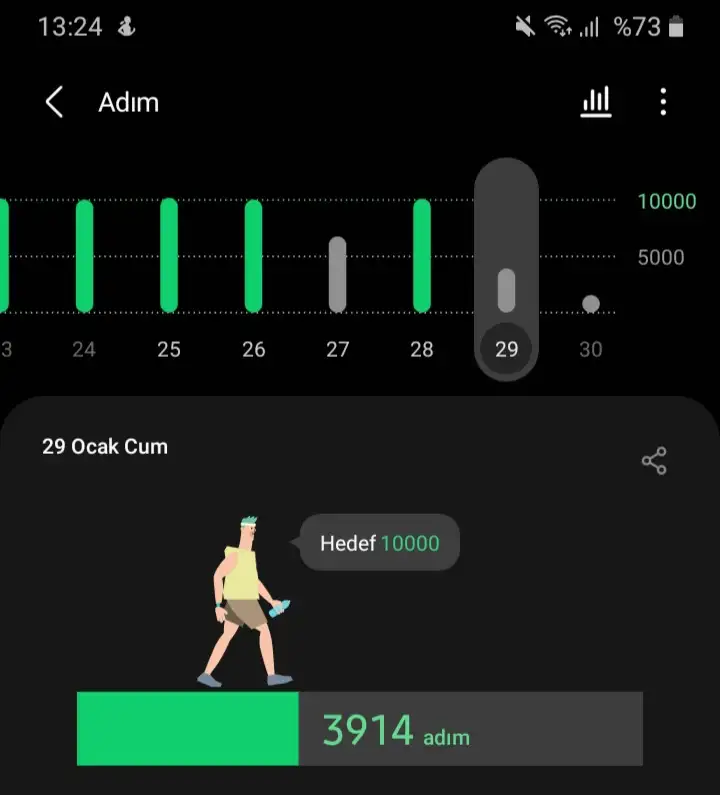Open the step trends chart view
This screenshot has height=795, width=720.
[x=596, y=102]
